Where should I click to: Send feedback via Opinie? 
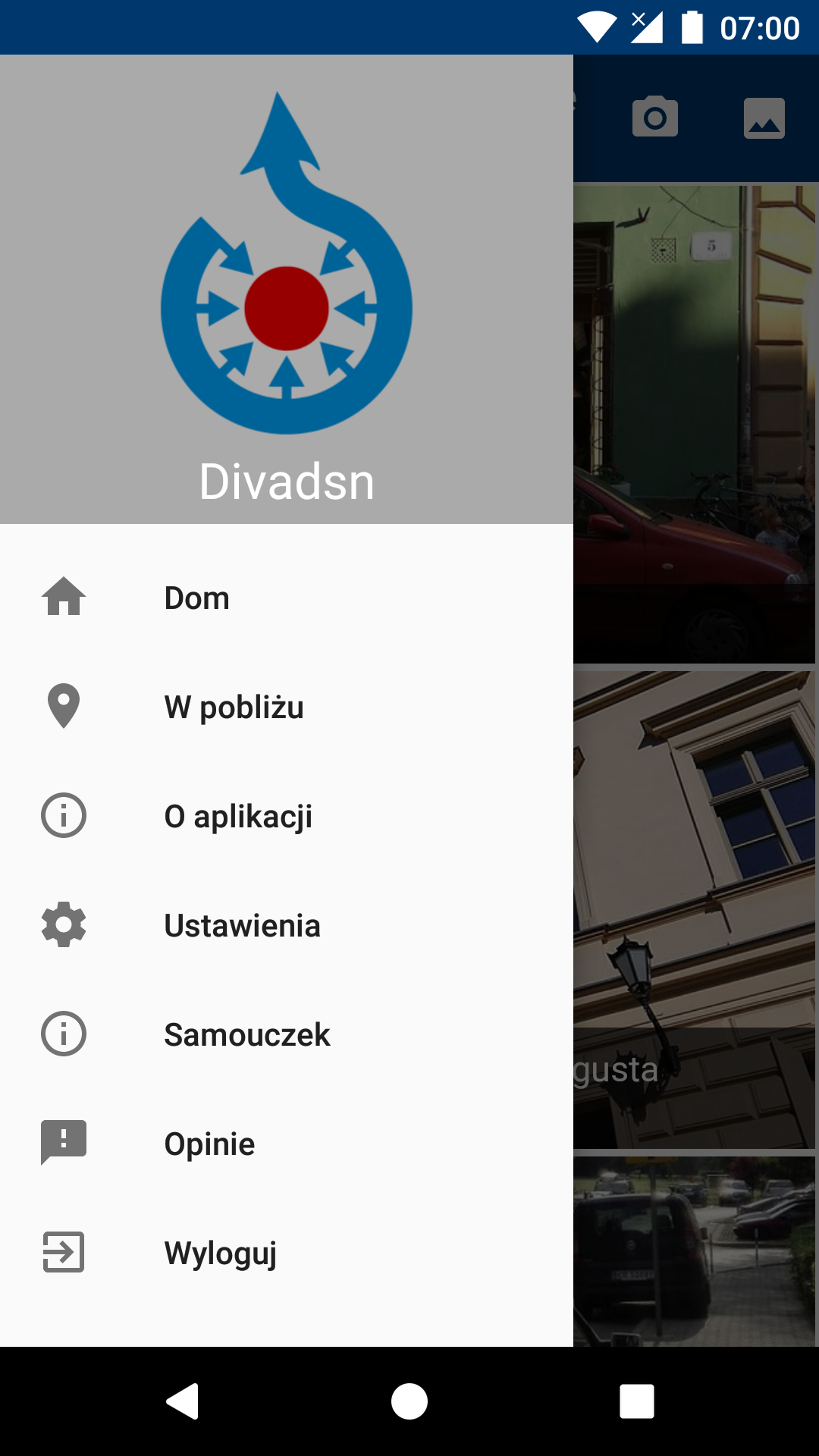point(209,1144)
